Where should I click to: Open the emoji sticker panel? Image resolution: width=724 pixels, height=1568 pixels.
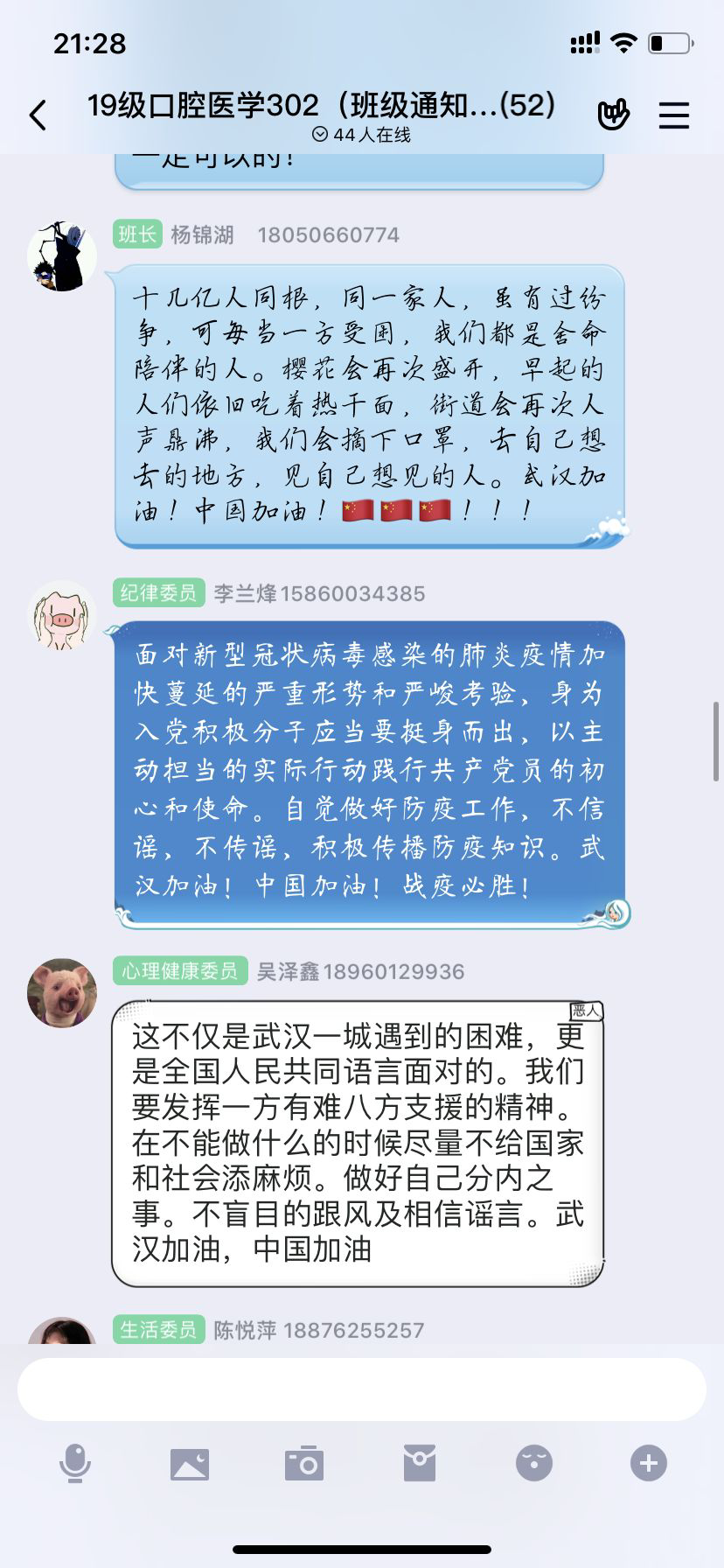[533, 1463]
